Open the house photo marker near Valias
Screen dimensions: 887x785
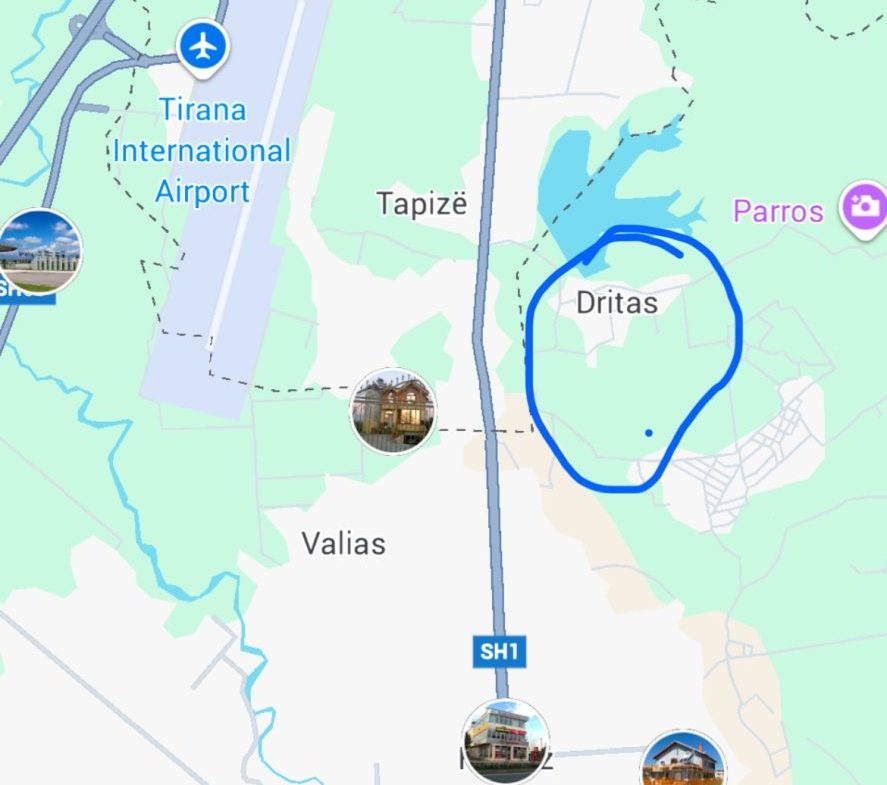coord(393,410)
